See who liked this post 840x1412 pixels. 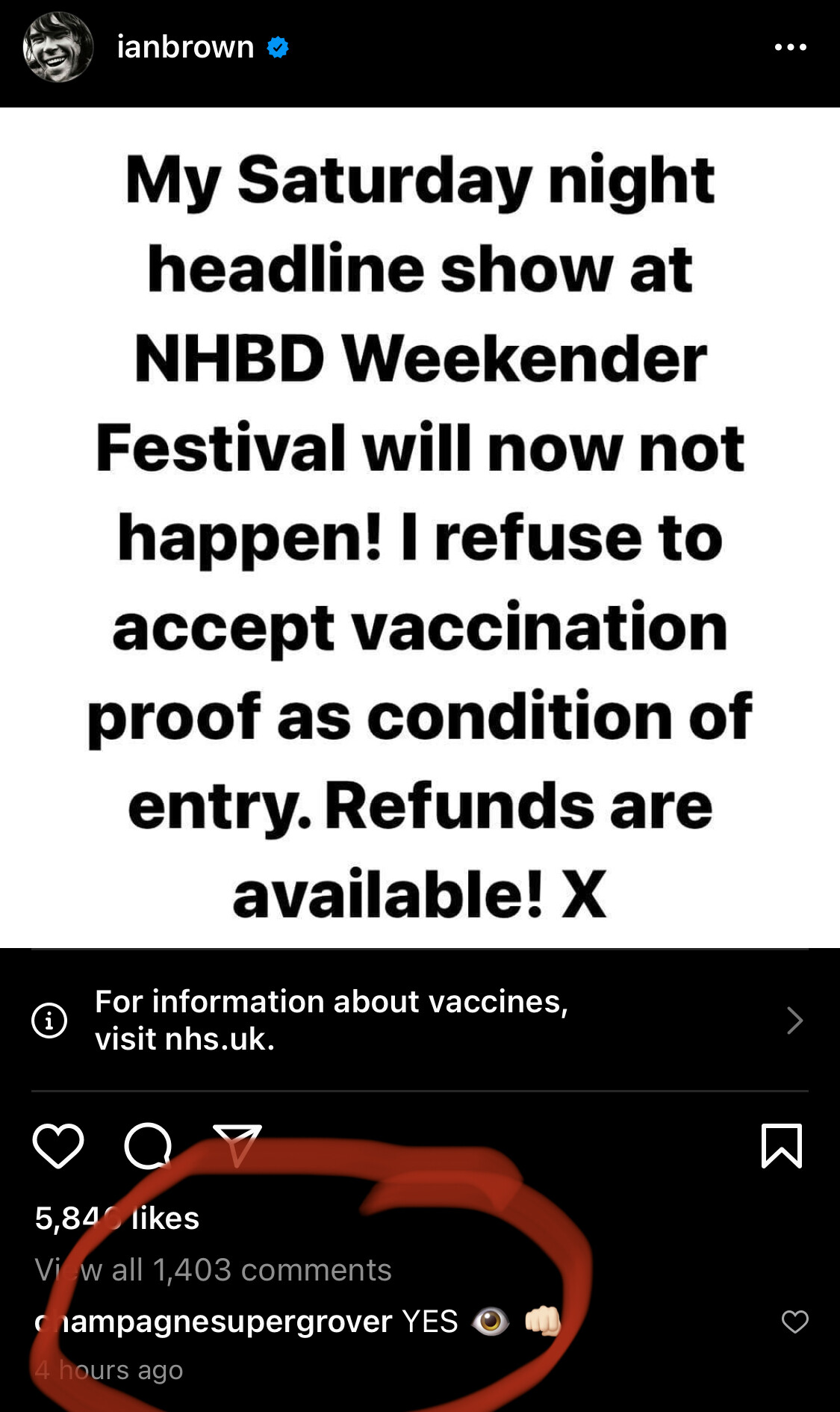tap(117, 1218)
